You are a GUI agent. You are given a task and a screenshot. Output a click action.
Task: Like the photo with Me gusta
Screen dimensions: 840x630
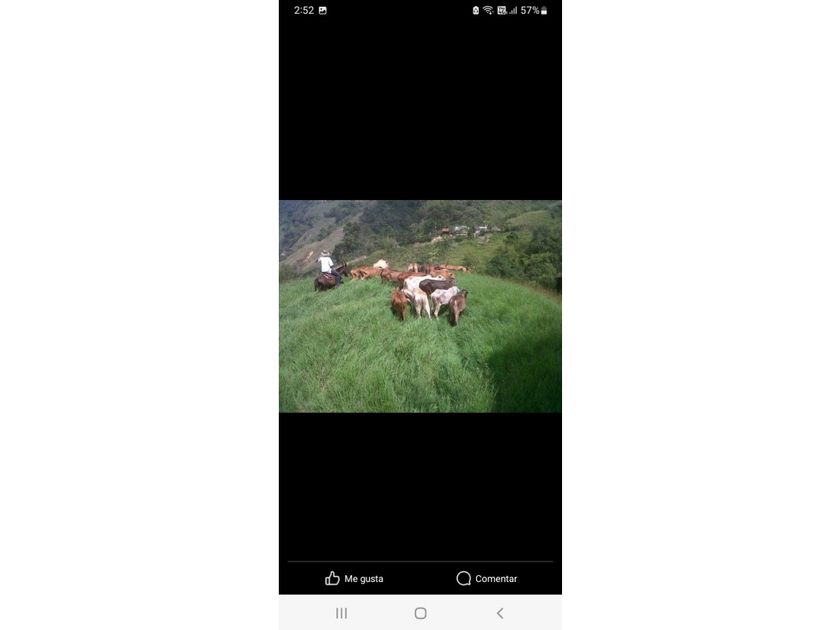pyautogui.click(x=354, y=578)
